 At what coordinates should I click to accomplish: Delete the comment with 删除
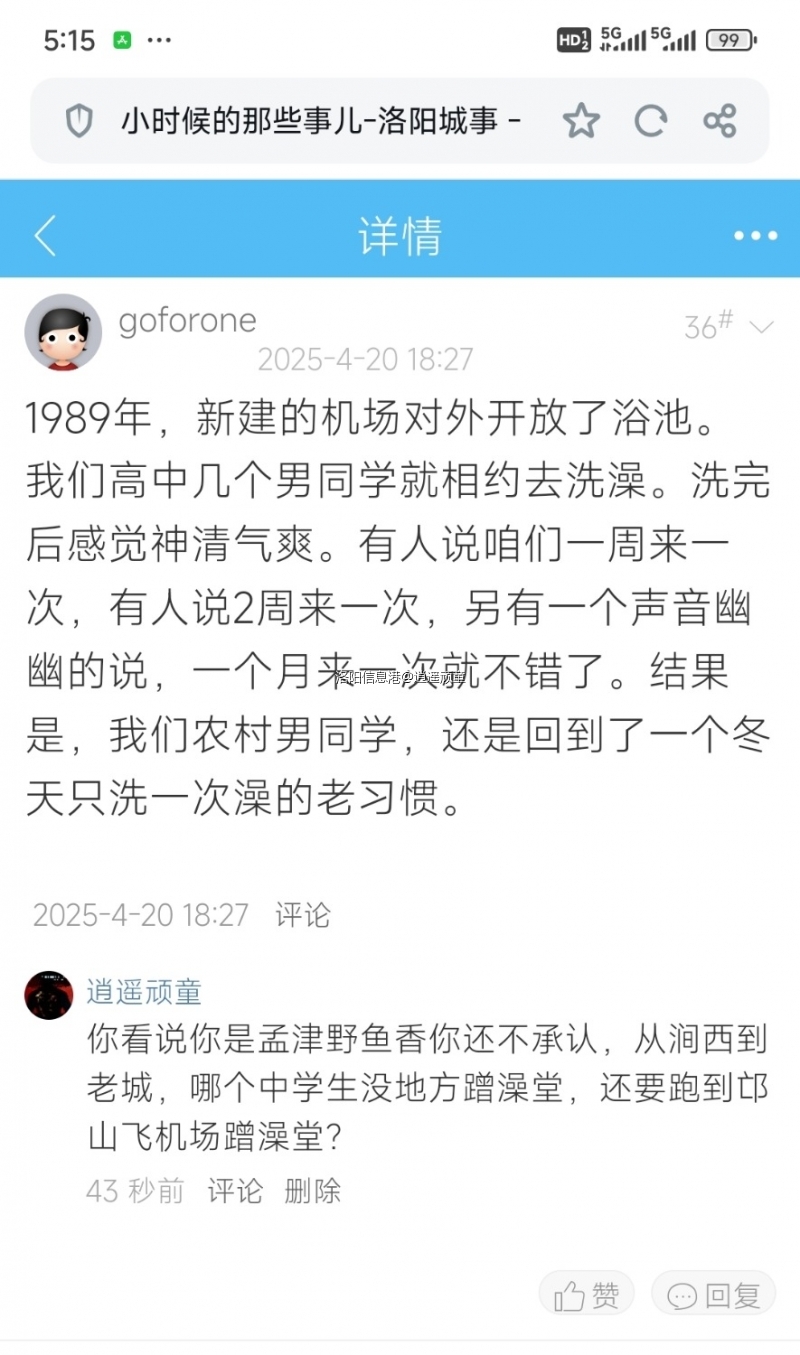[312, 1190]
